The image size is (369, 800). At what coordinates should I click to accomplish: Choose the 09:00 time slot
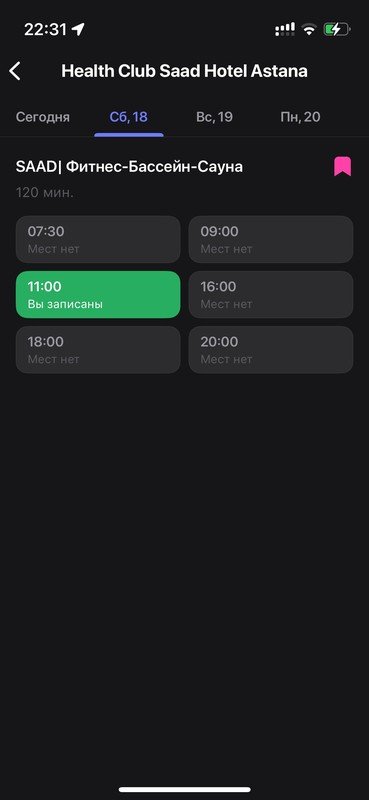tap(271, 239)
